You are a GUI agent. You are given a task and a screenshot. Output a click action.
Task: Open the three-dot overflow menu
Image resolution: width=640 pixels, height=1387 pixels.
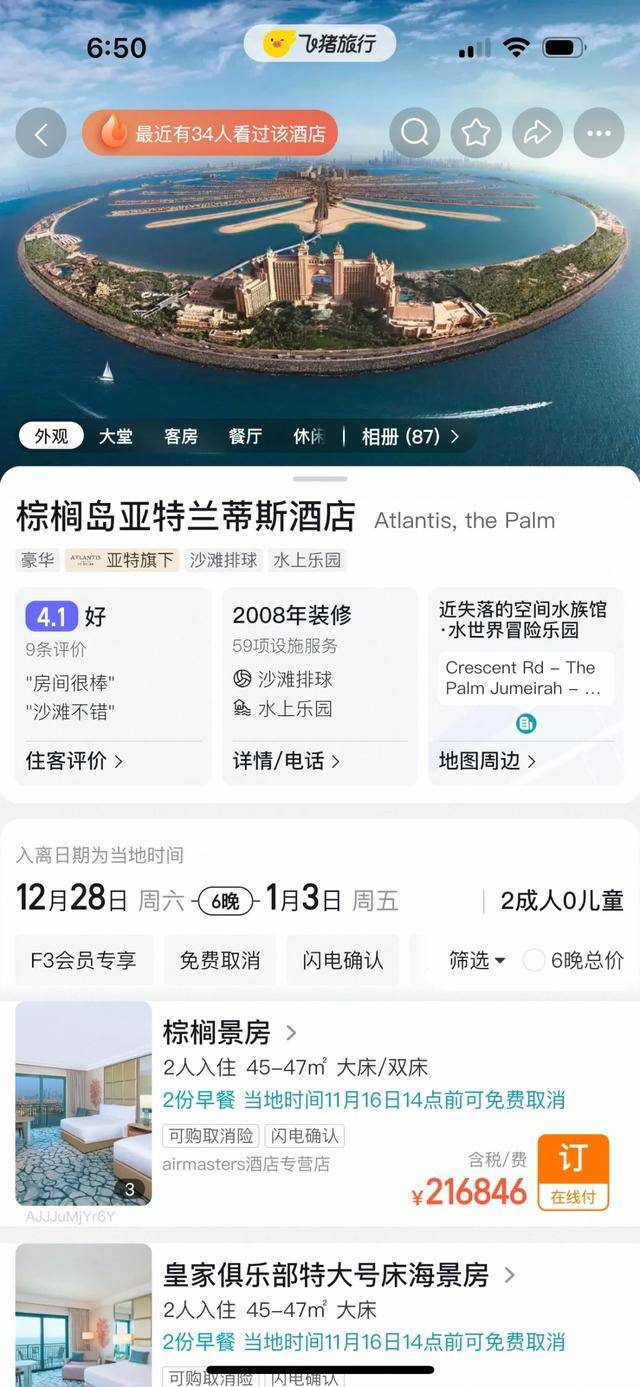(x=599, y=134)
